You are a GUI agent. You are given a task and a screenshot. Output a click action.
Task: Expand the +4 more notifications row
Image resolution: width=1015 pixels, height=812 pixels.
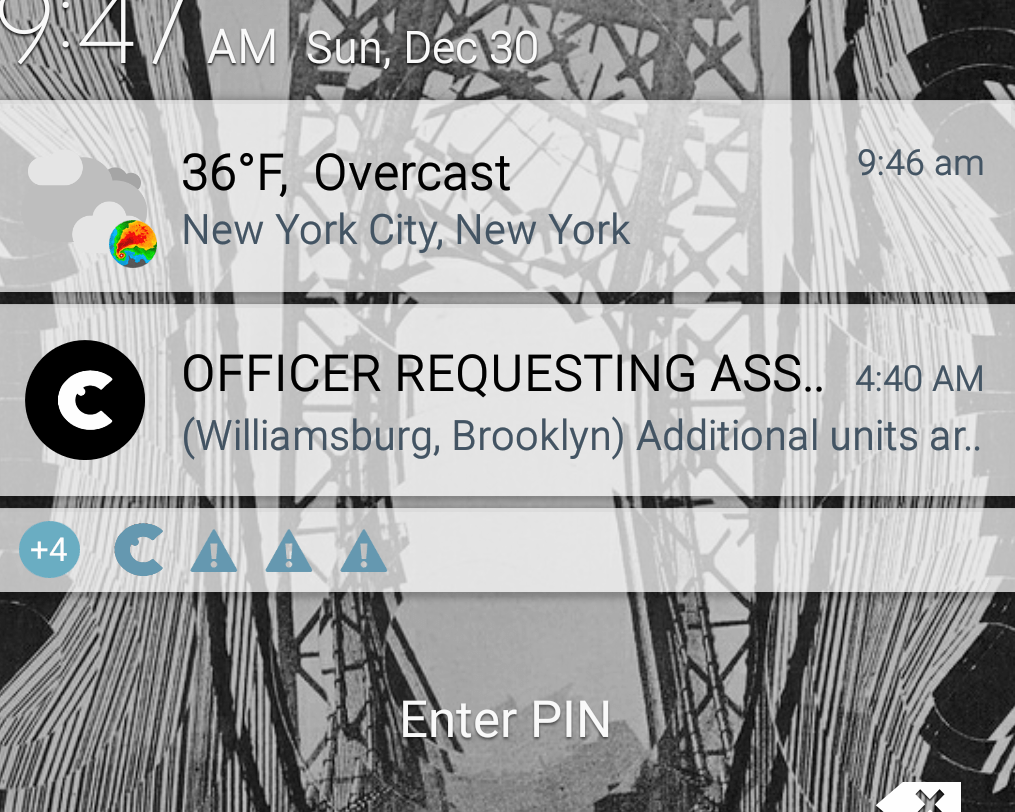coord(49,551)
